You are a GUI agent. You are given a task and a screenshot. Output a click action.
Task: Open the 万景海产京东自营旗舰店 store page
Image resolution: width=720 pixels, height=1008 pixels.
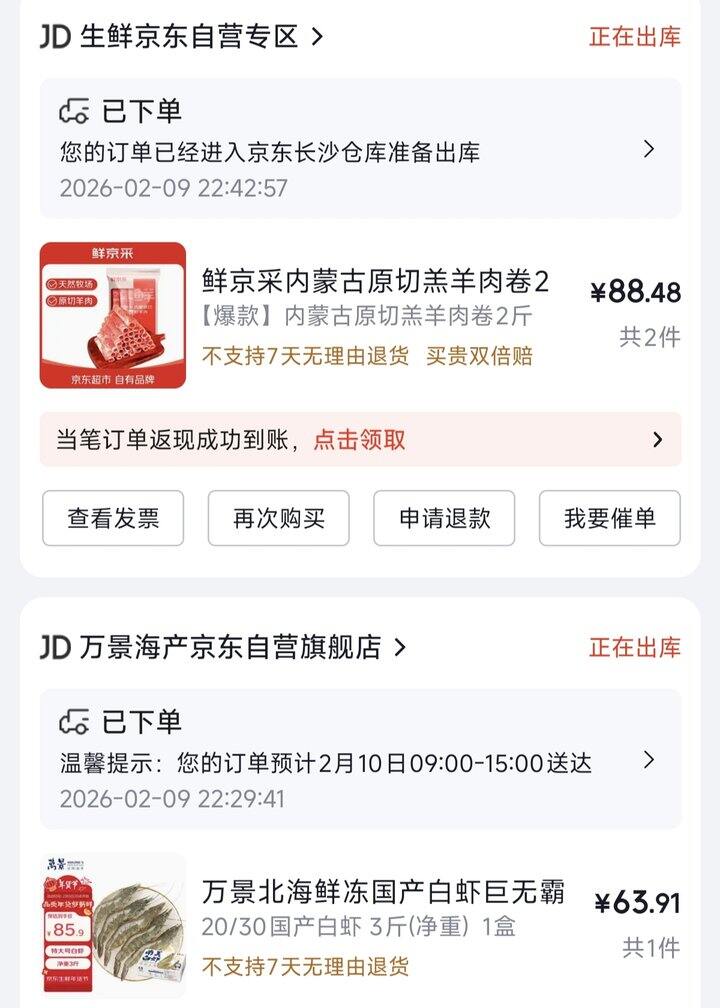(x=232, y=647)
